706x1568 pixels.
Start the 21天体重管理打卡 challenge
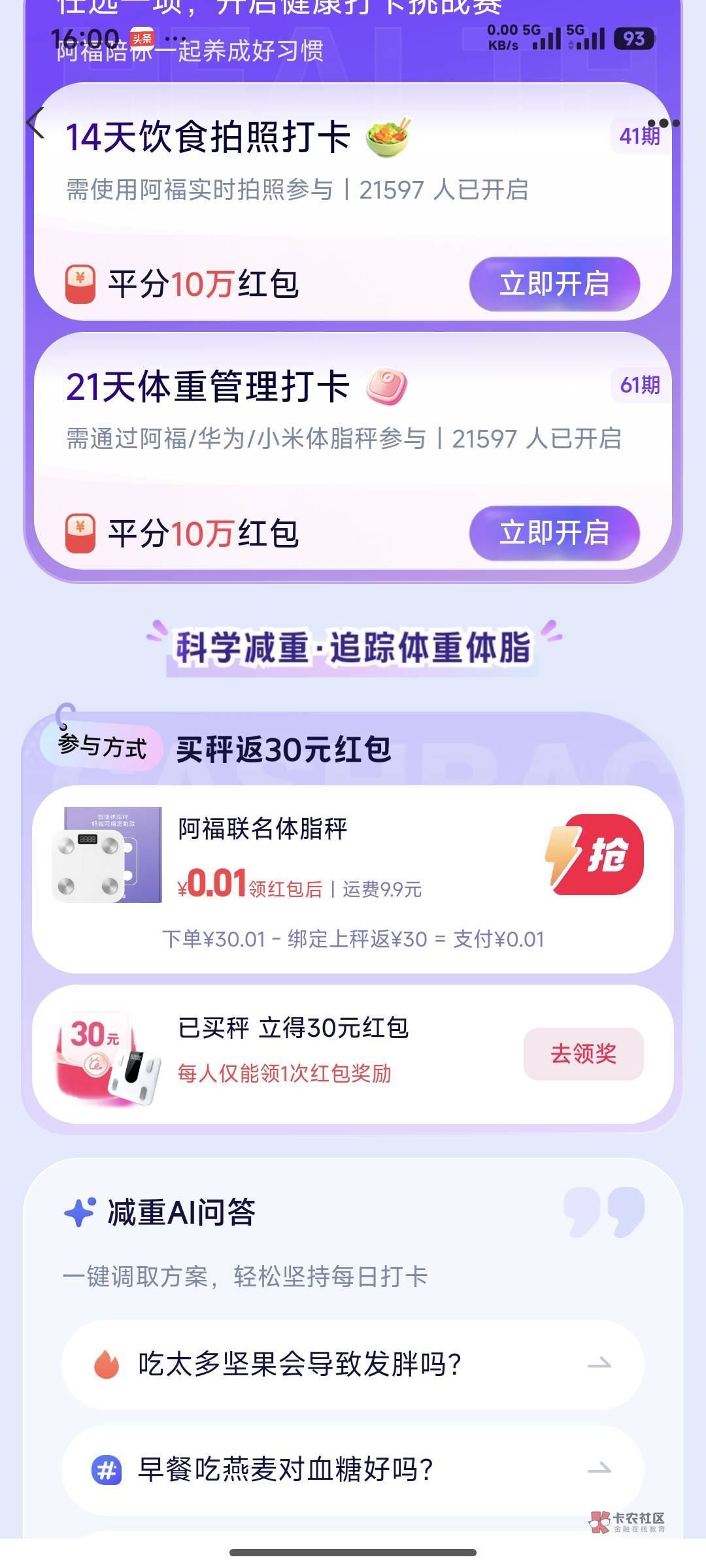[x=554, y=533]
